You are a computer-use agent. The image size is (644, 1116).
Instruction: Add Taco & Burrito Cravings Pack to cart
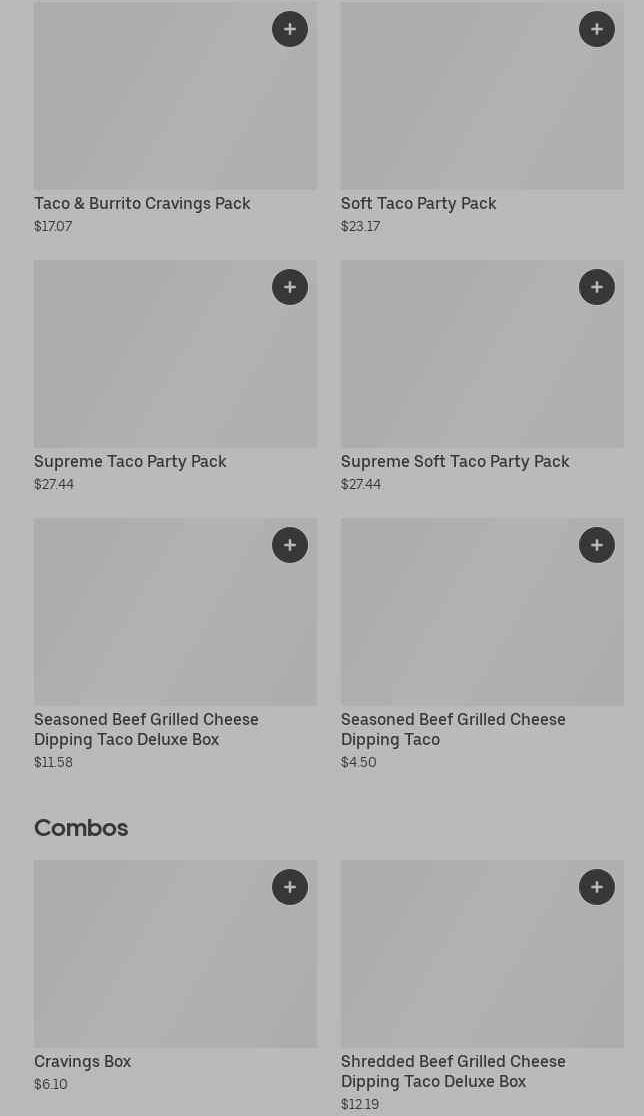(x=290, y=29)
